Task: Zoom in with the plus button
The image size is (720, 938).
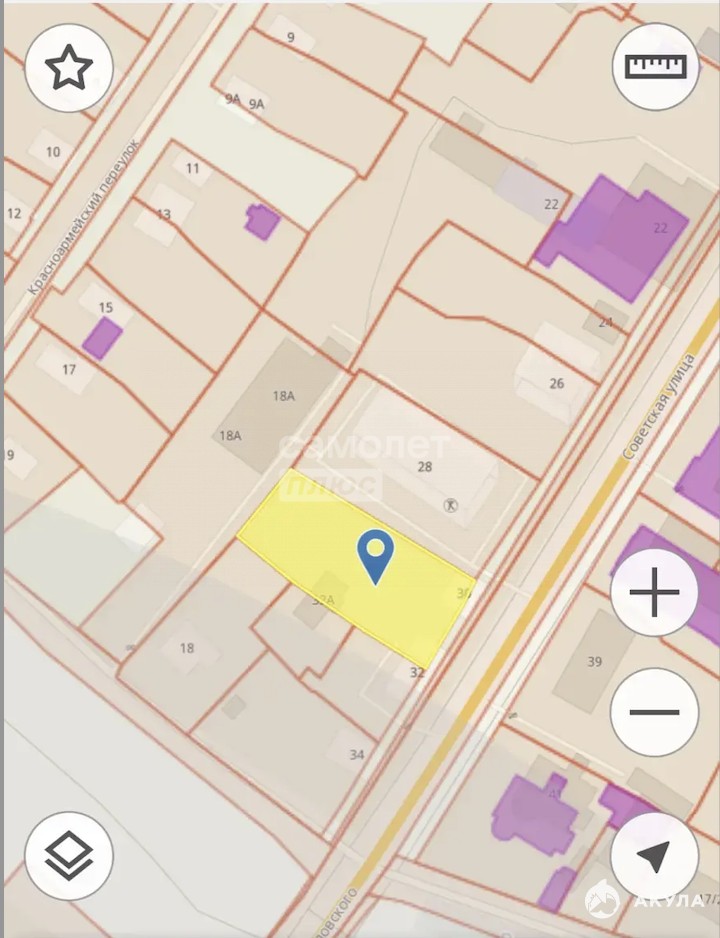Action: point(654,593)
